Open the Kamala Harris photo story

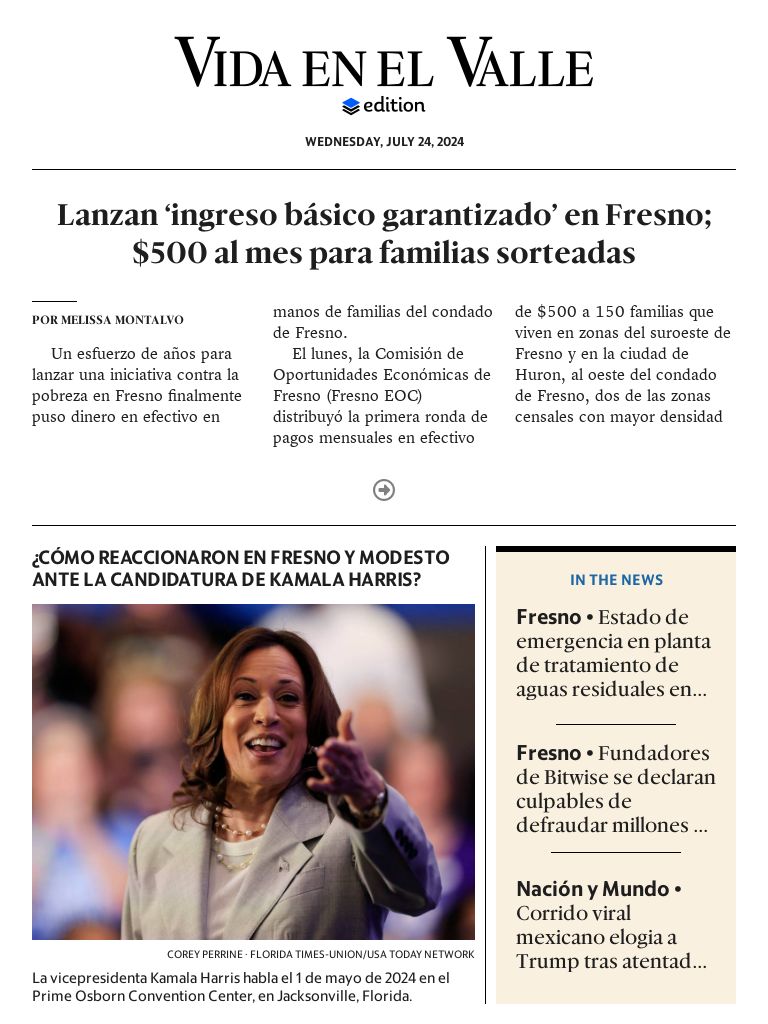click(x=253, y=771)
